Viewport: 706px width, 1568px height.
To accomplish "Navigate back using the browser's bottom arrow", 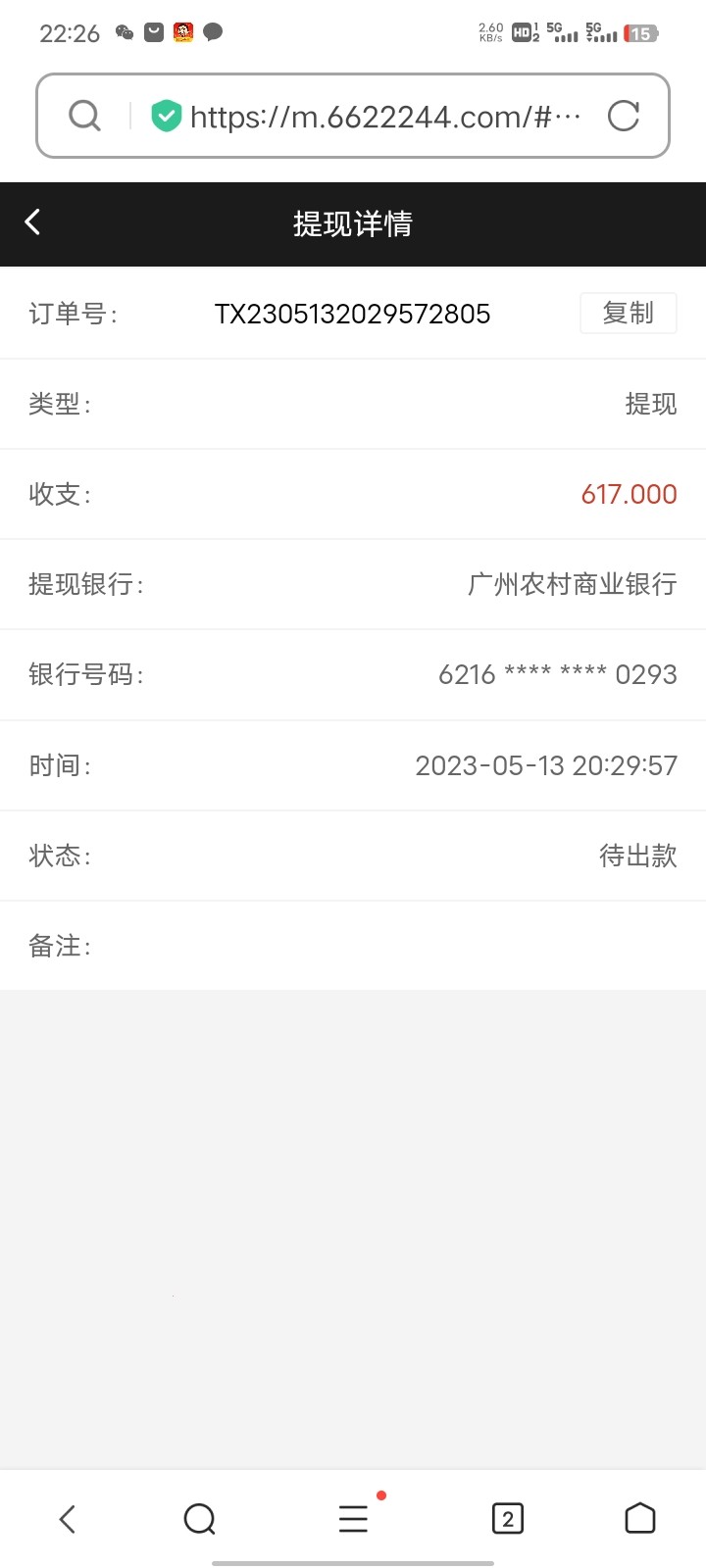I will click(67, 1519).
